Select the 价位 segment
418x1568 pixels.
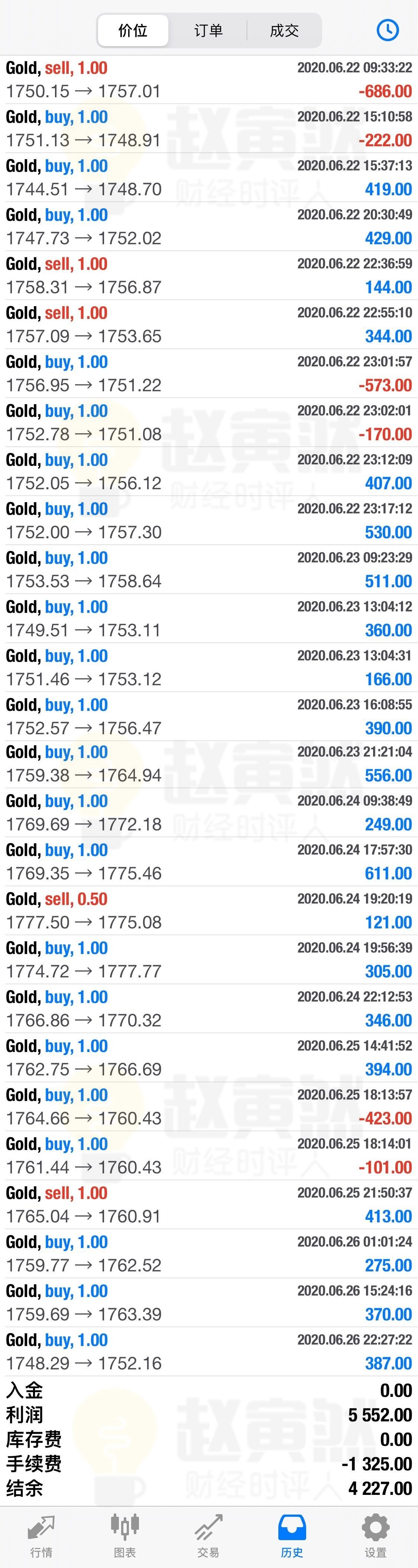(133, 30)
